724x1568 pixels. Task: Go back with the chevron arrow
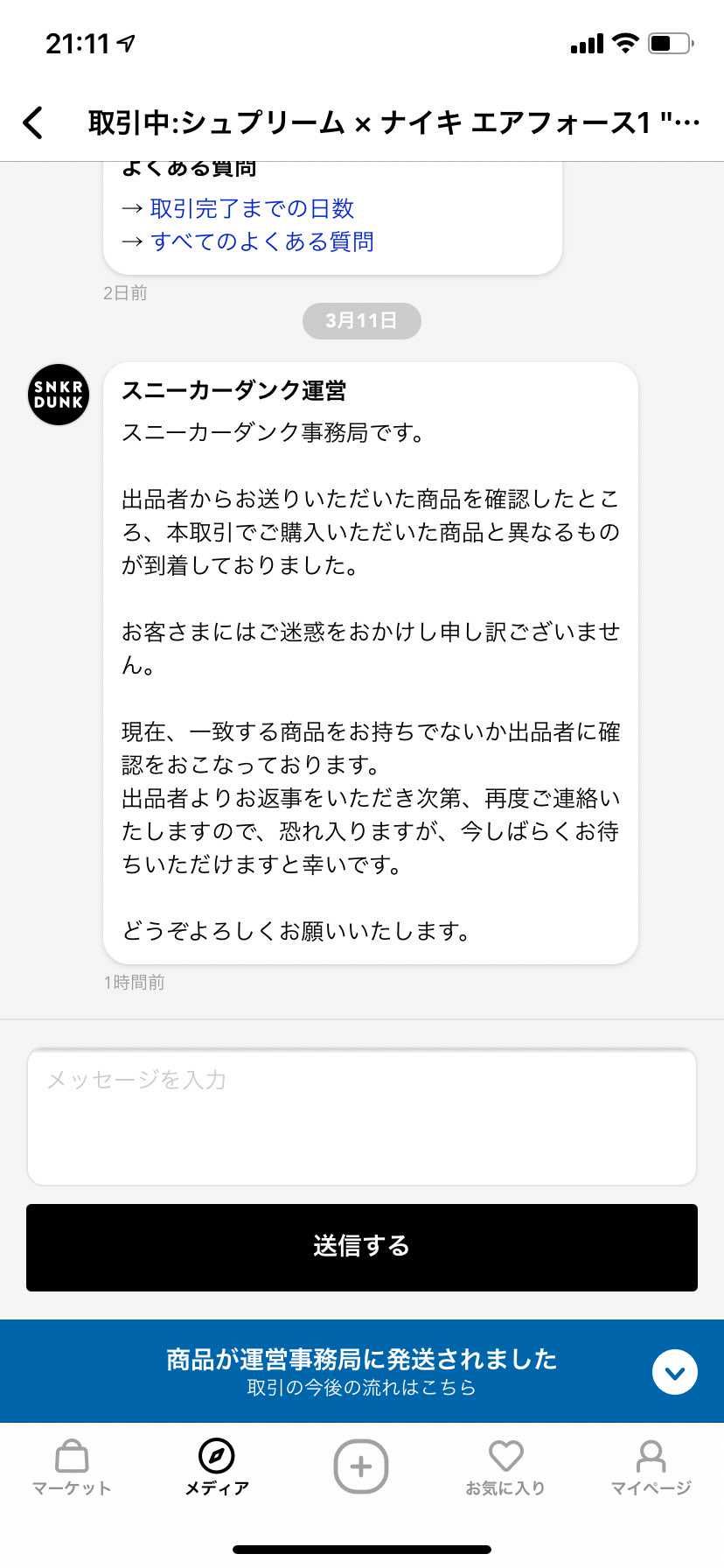[33, 122]
